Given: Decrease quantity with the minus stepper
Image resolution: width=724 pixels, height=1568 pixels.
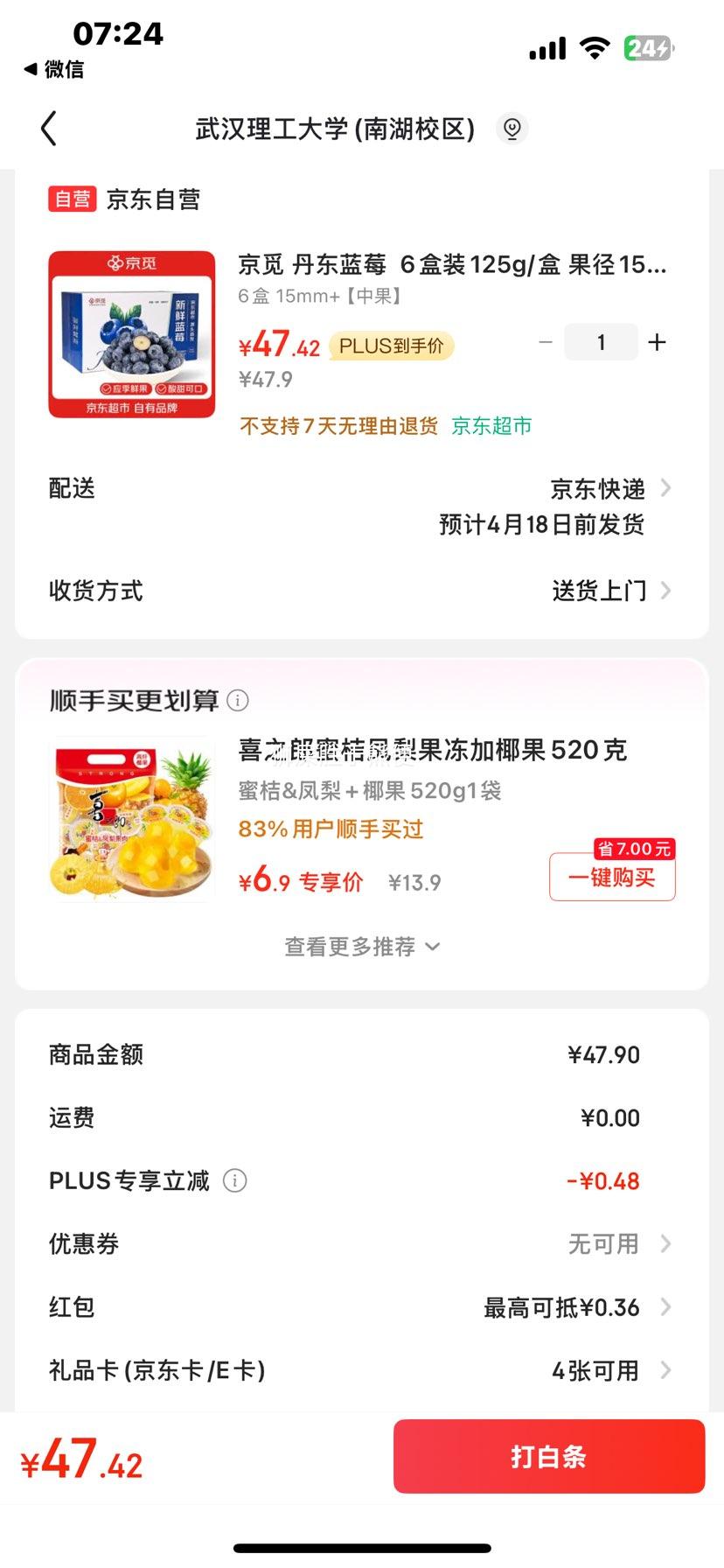Looking at the screenshot, I should (x=545, y=342).
